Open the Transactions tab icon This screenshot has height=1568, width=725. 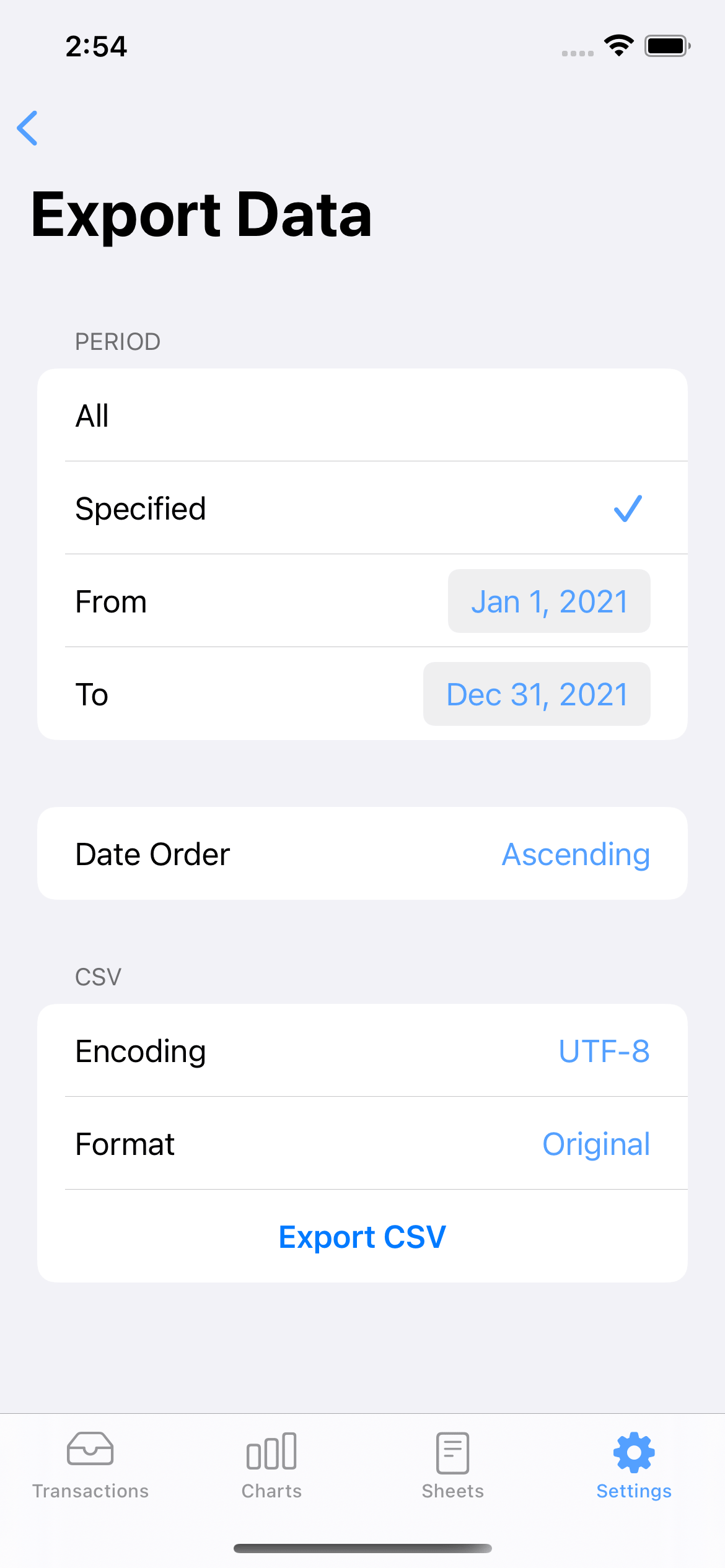pyautogui.click(x=91, y=1449)
